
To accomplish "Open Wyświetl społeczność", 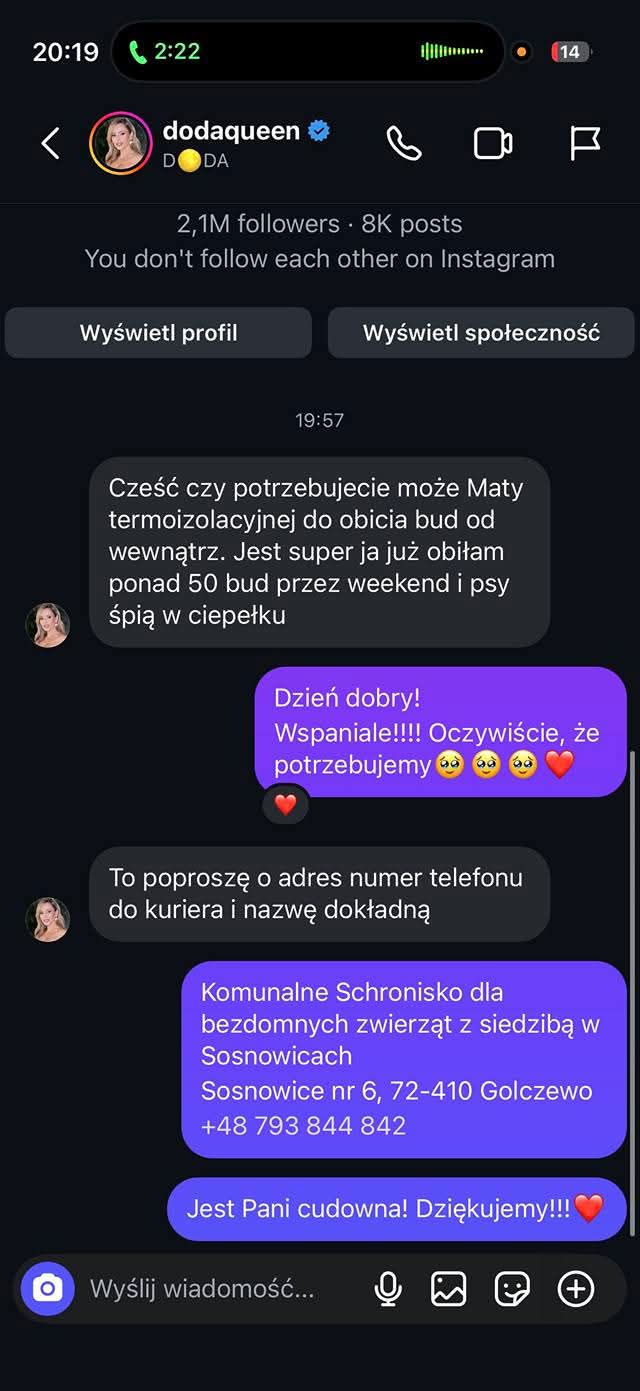I will coord(481,333).
